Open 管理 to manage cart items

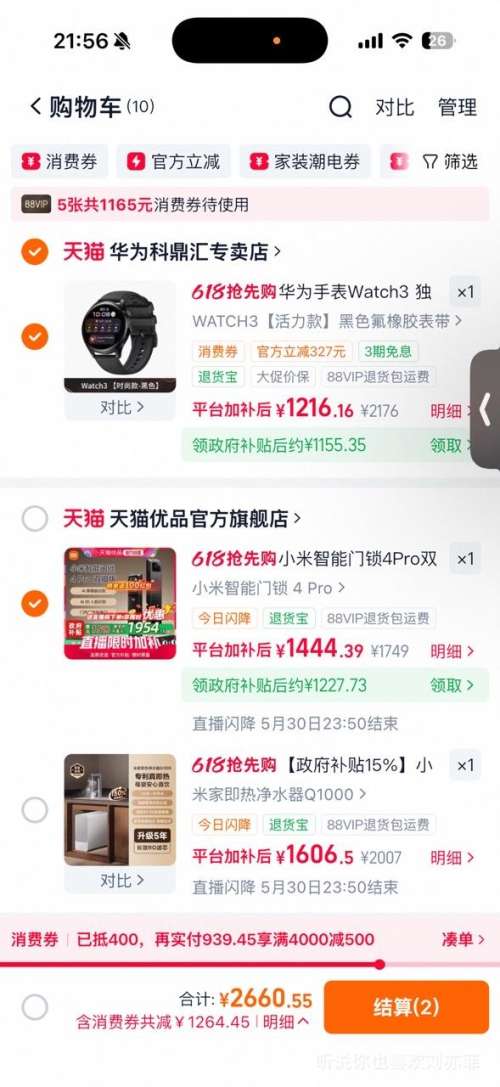tap(458, 107)
